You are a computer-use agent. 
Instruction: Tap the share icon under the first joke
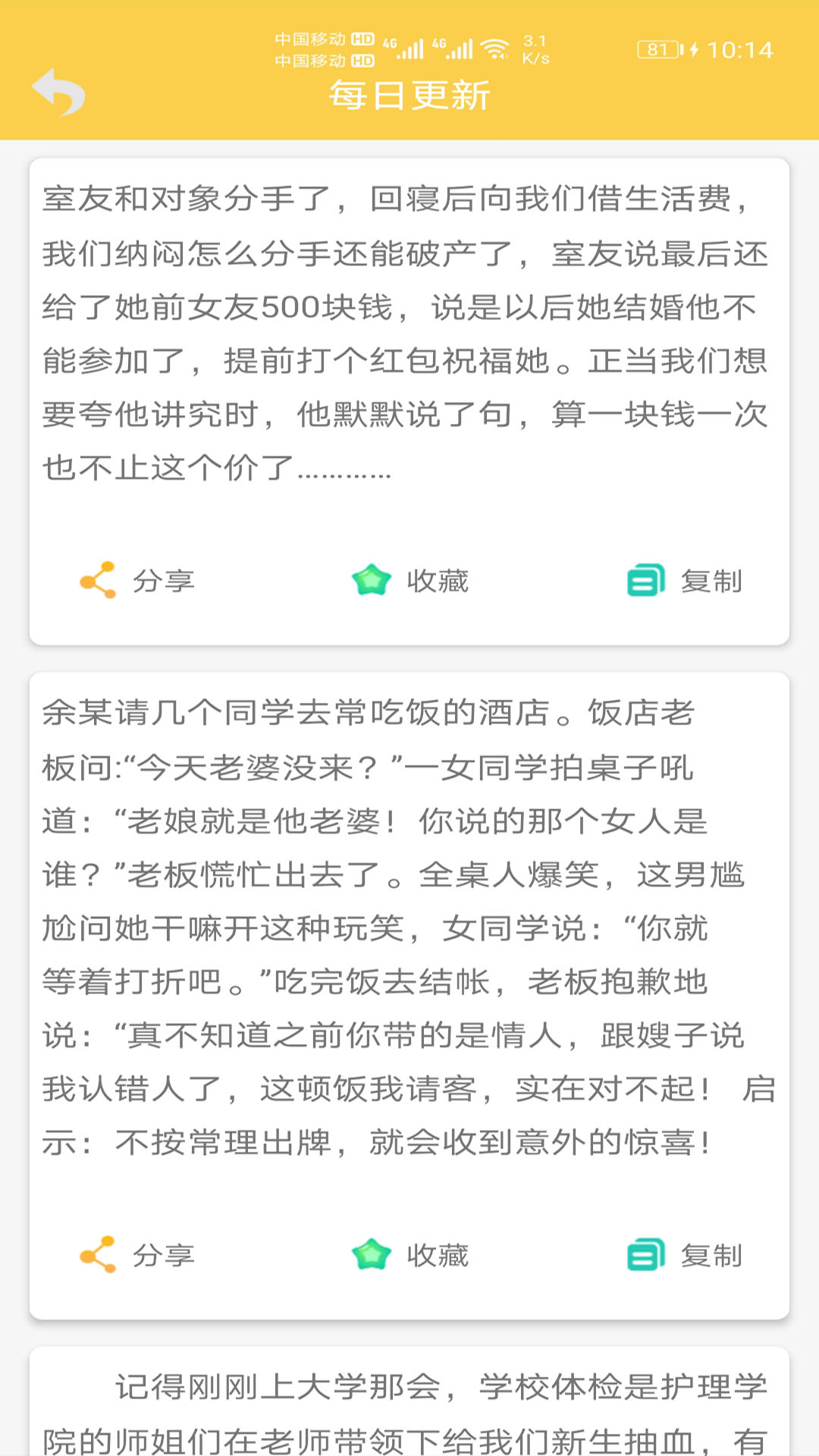[x=96, y=580]
